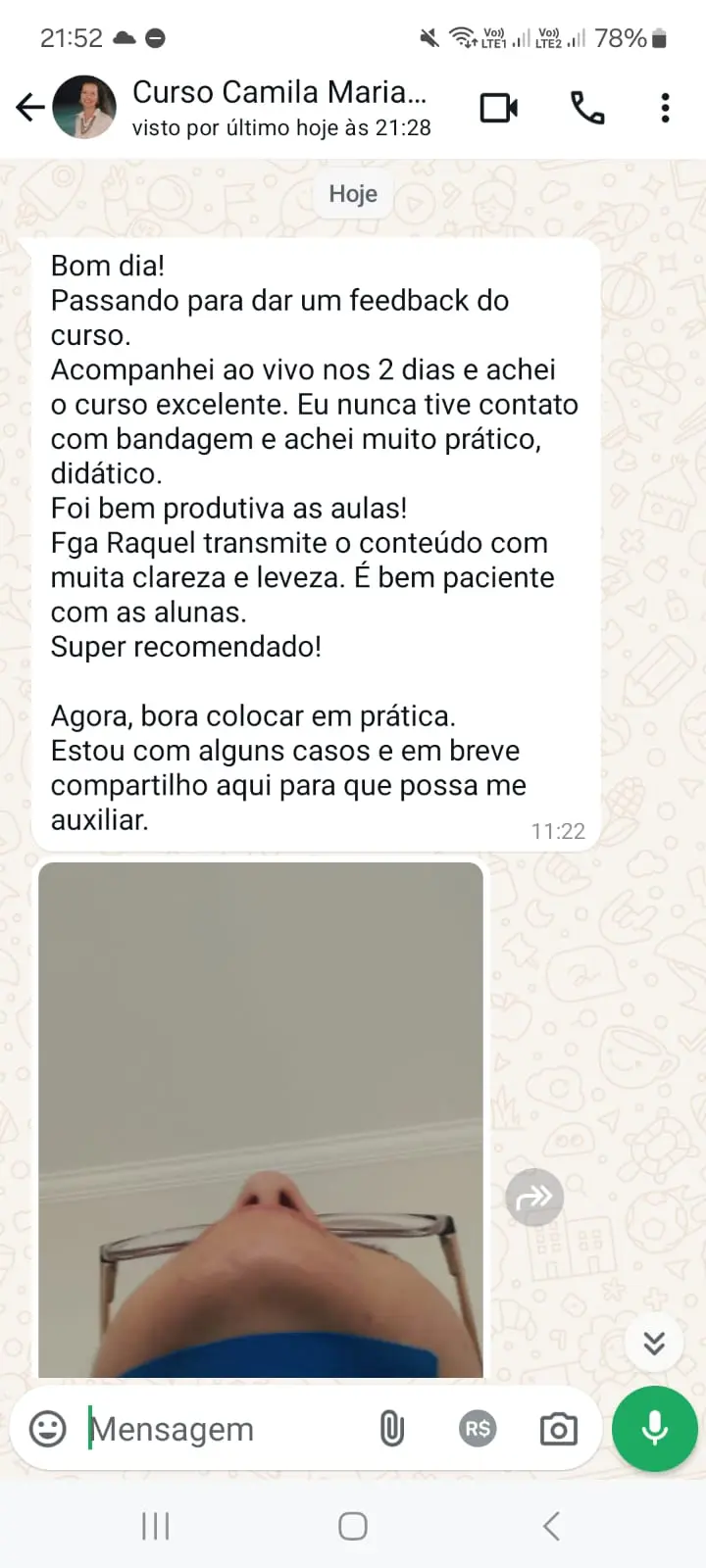Go back to the chat list
The image size is (706, 1568).
tap(30, 107)
